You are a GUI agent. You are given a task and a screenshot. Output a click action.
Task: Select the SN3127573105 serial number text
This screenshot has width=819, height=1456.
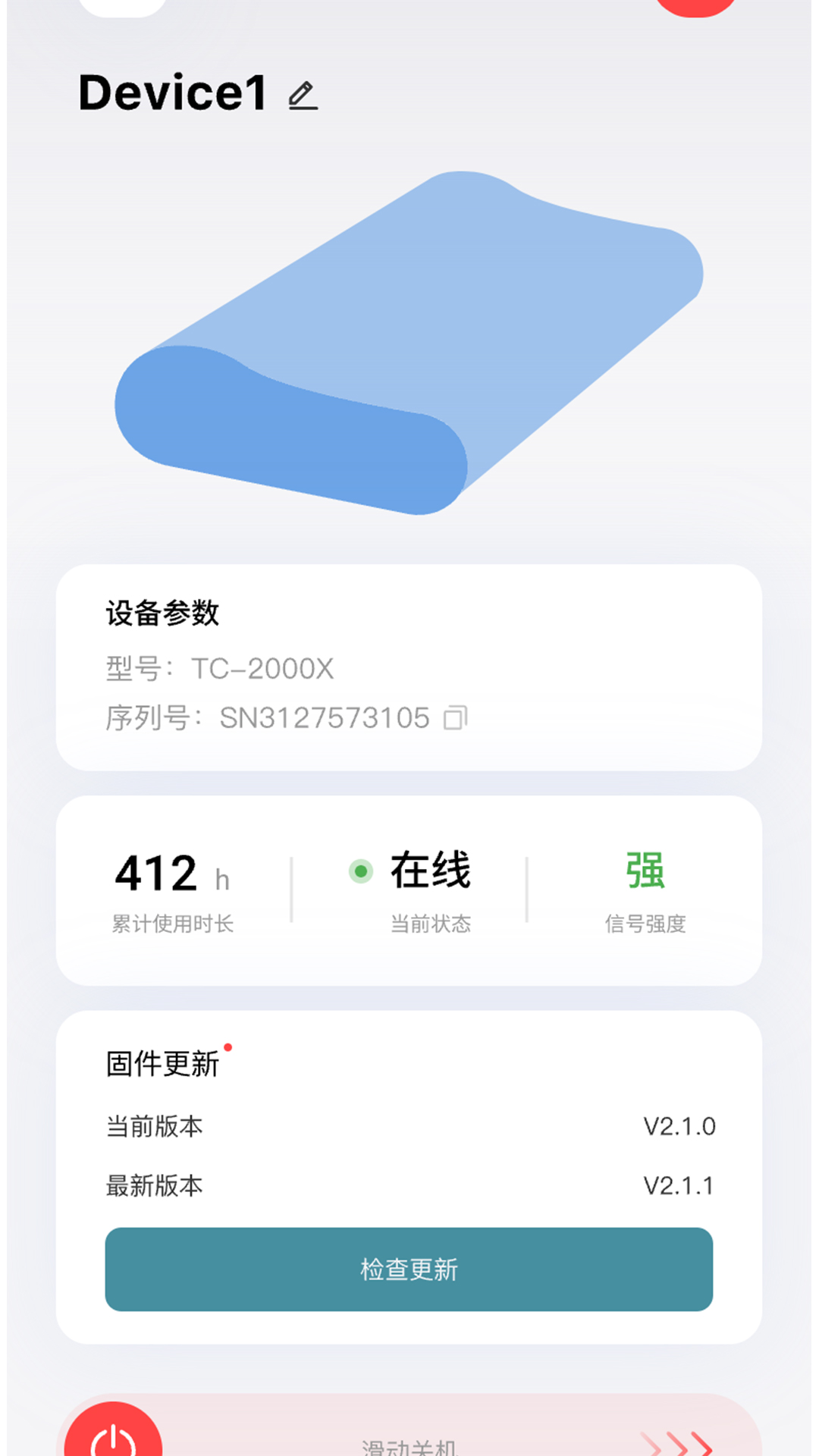[326, 717]
